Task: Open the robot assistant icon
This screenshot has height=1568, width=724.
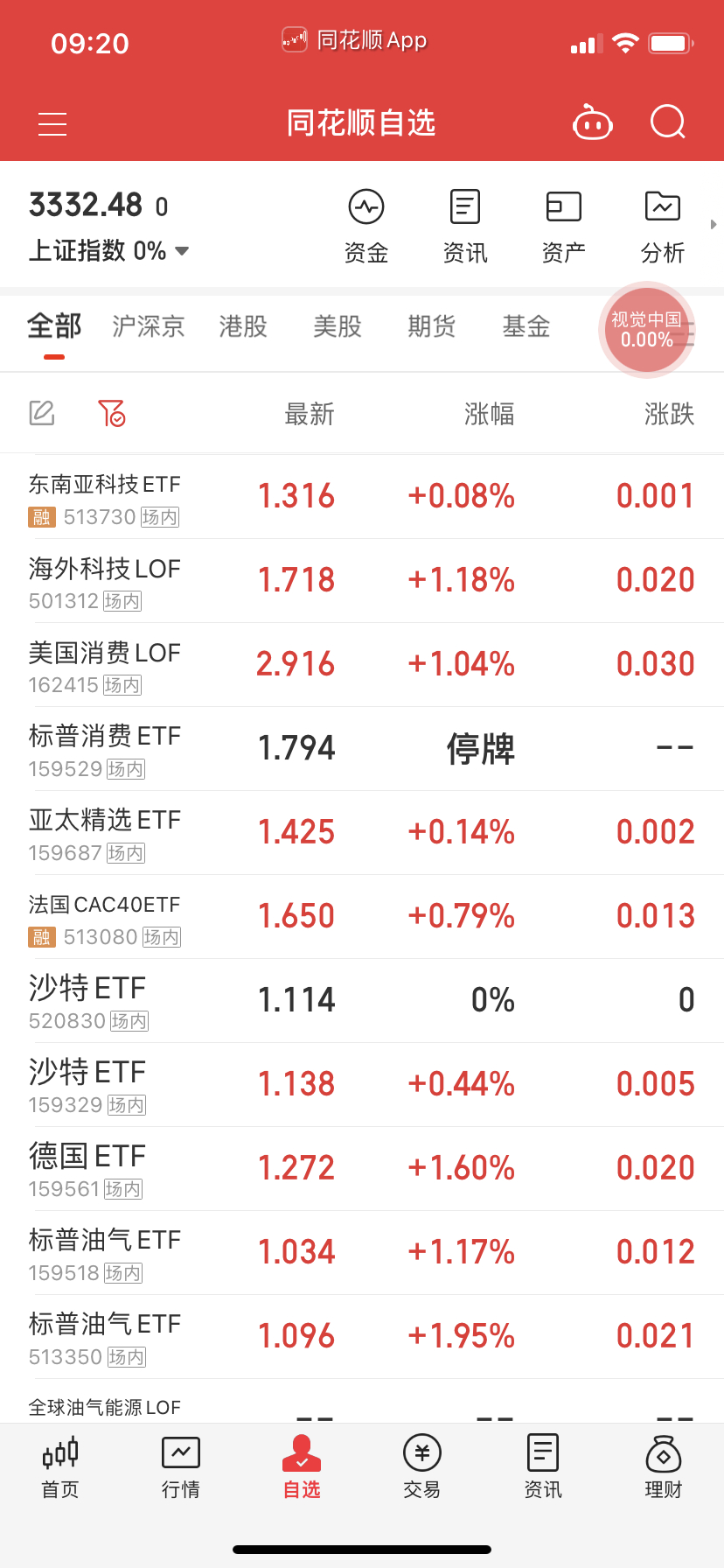Action: pyautogui.click(x=593, y=122)
